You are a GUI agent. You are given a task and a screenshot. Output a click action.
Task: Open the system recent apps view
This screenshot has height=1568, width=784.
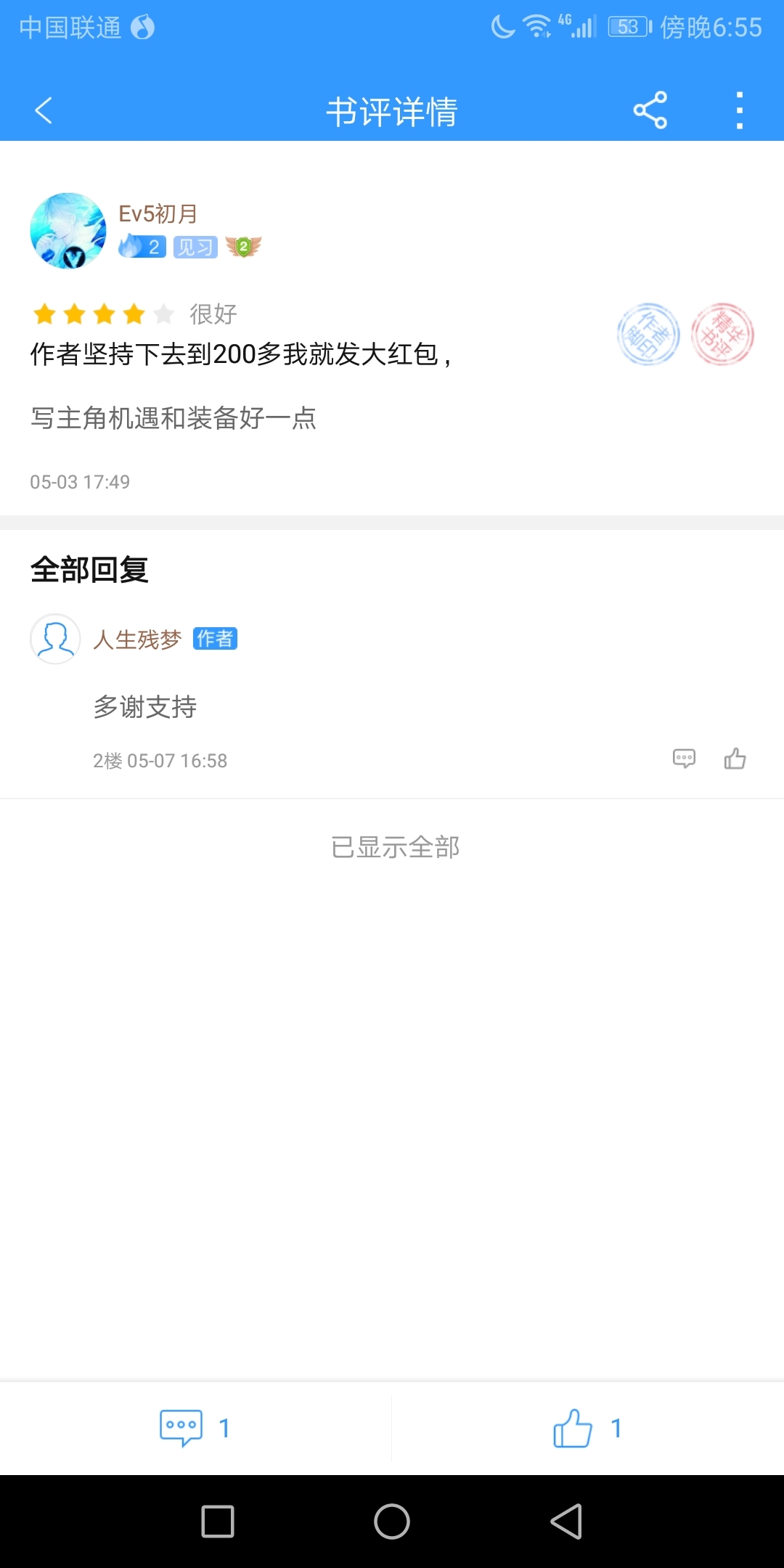[x=218, y=1522]
